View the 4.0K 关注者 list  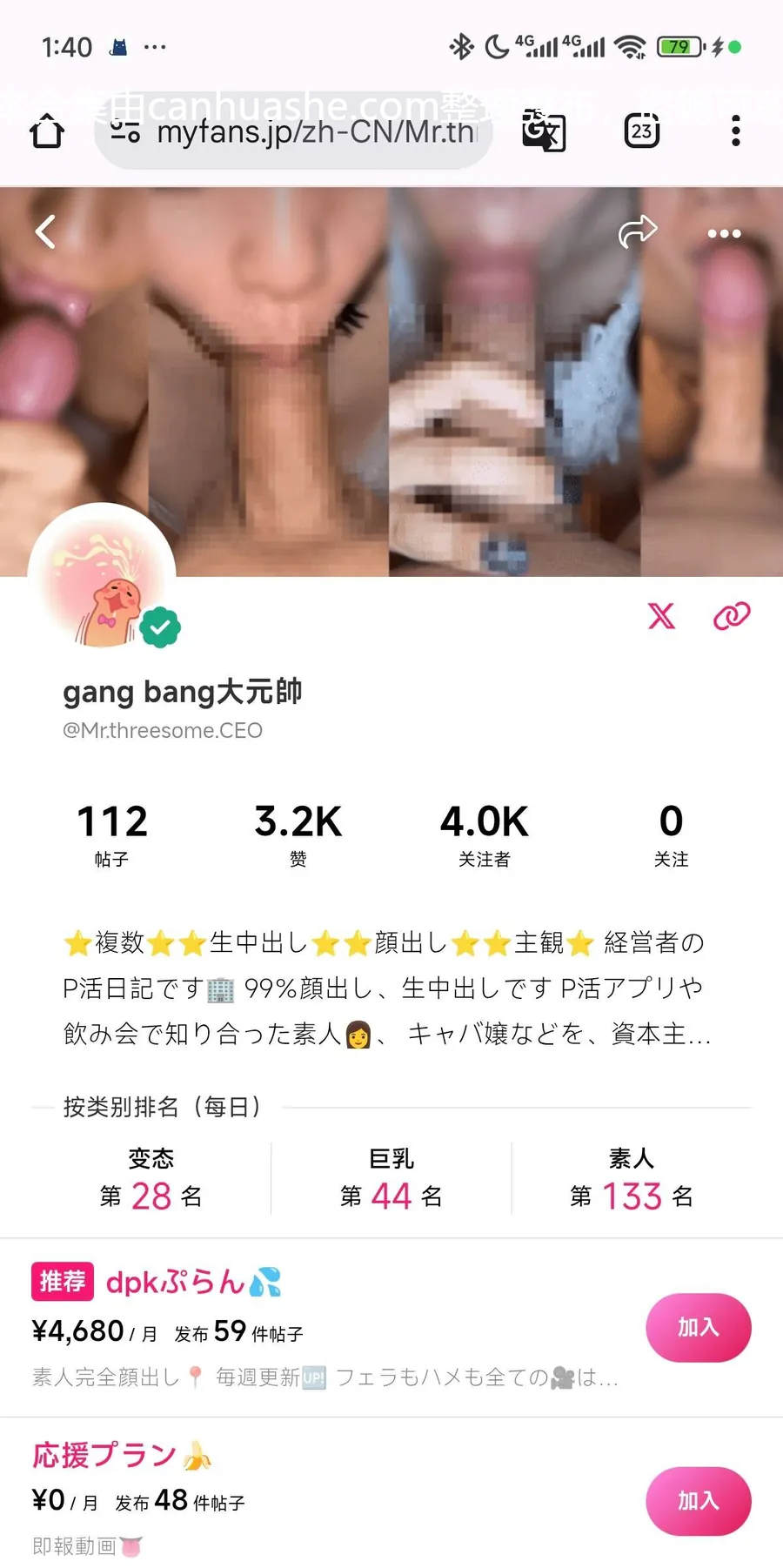[x=484, y=834]
